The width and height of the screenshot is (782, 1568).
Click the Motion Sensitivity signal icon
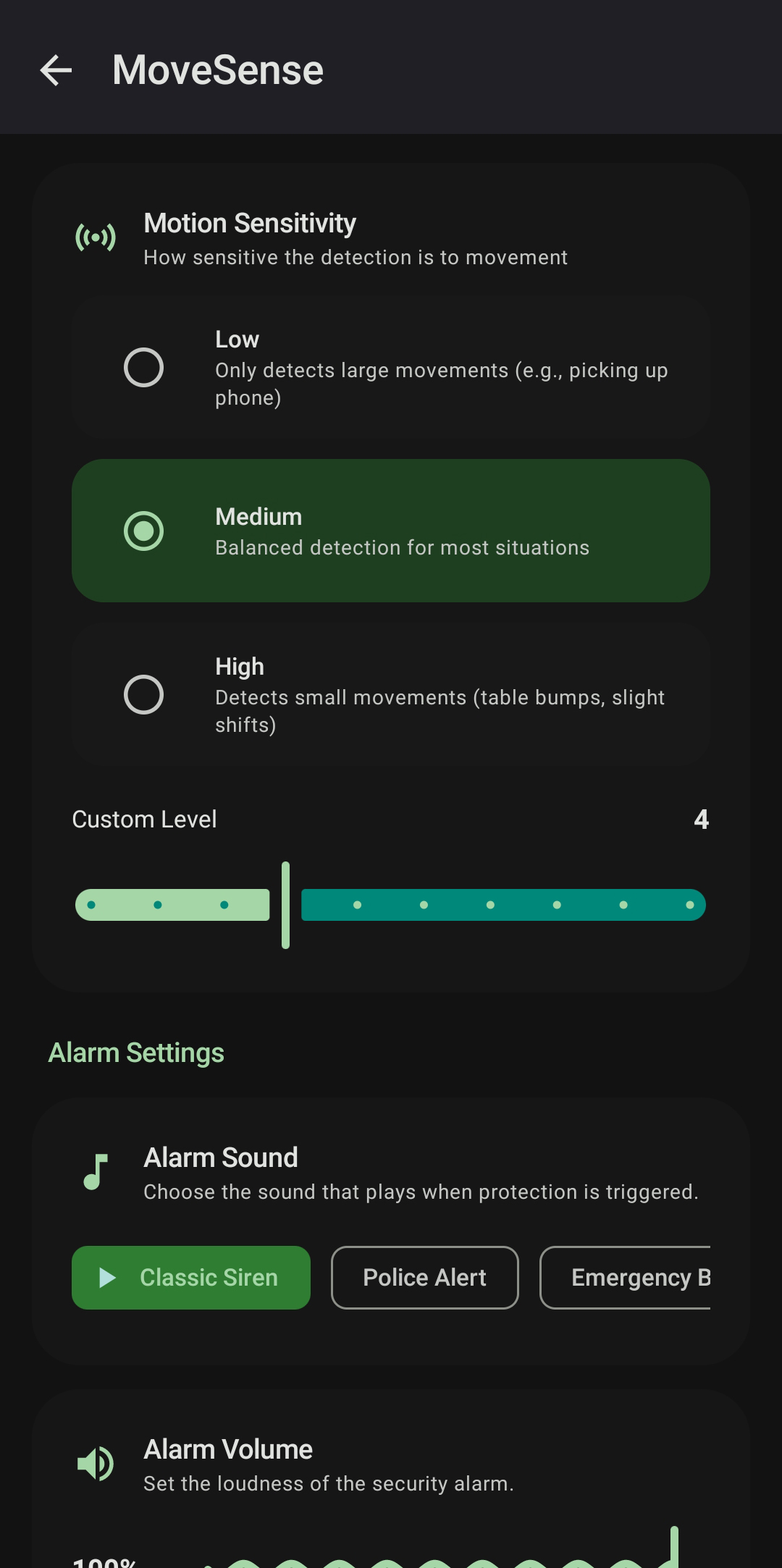pyautogui.click(x=96, y=235)
